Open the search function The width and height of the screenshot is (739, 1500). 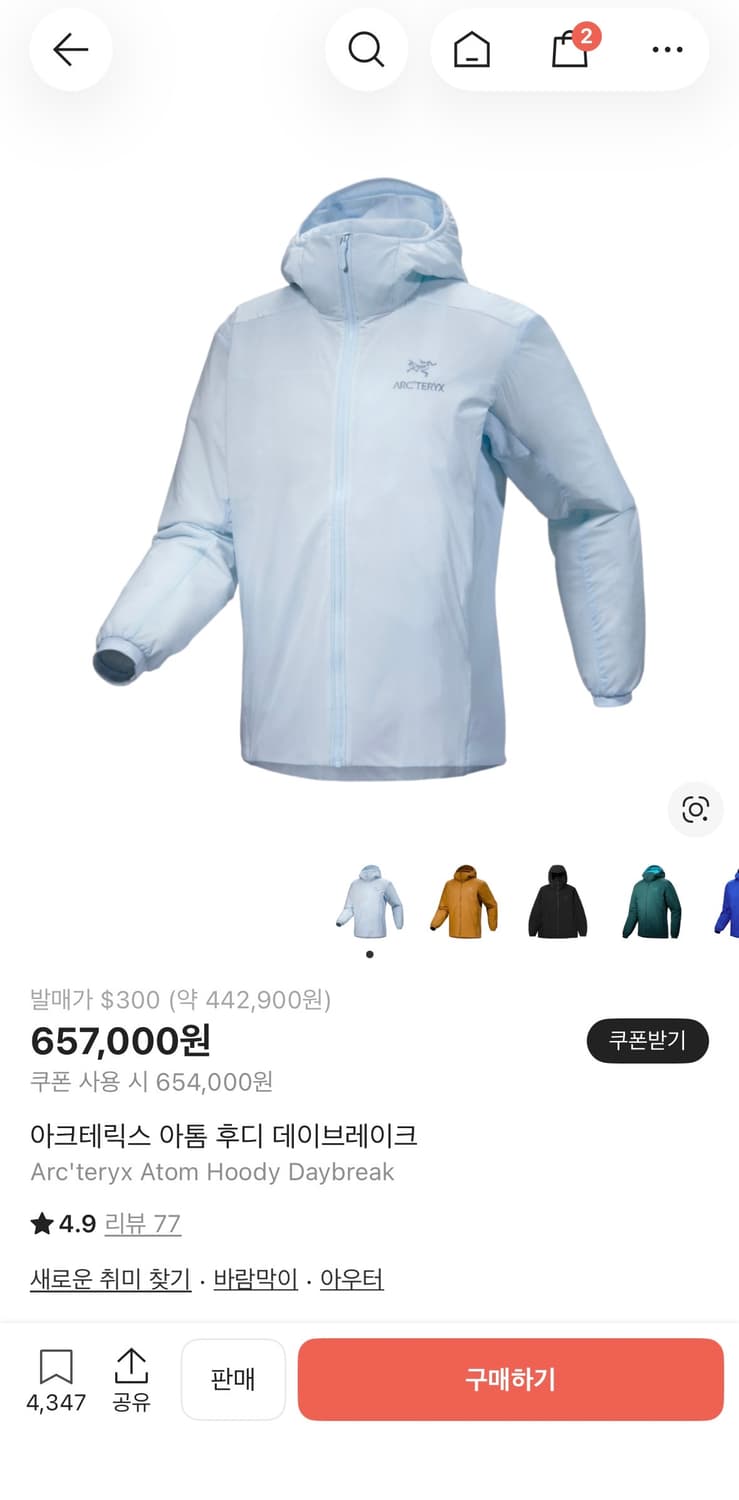(x=366, y=50)
